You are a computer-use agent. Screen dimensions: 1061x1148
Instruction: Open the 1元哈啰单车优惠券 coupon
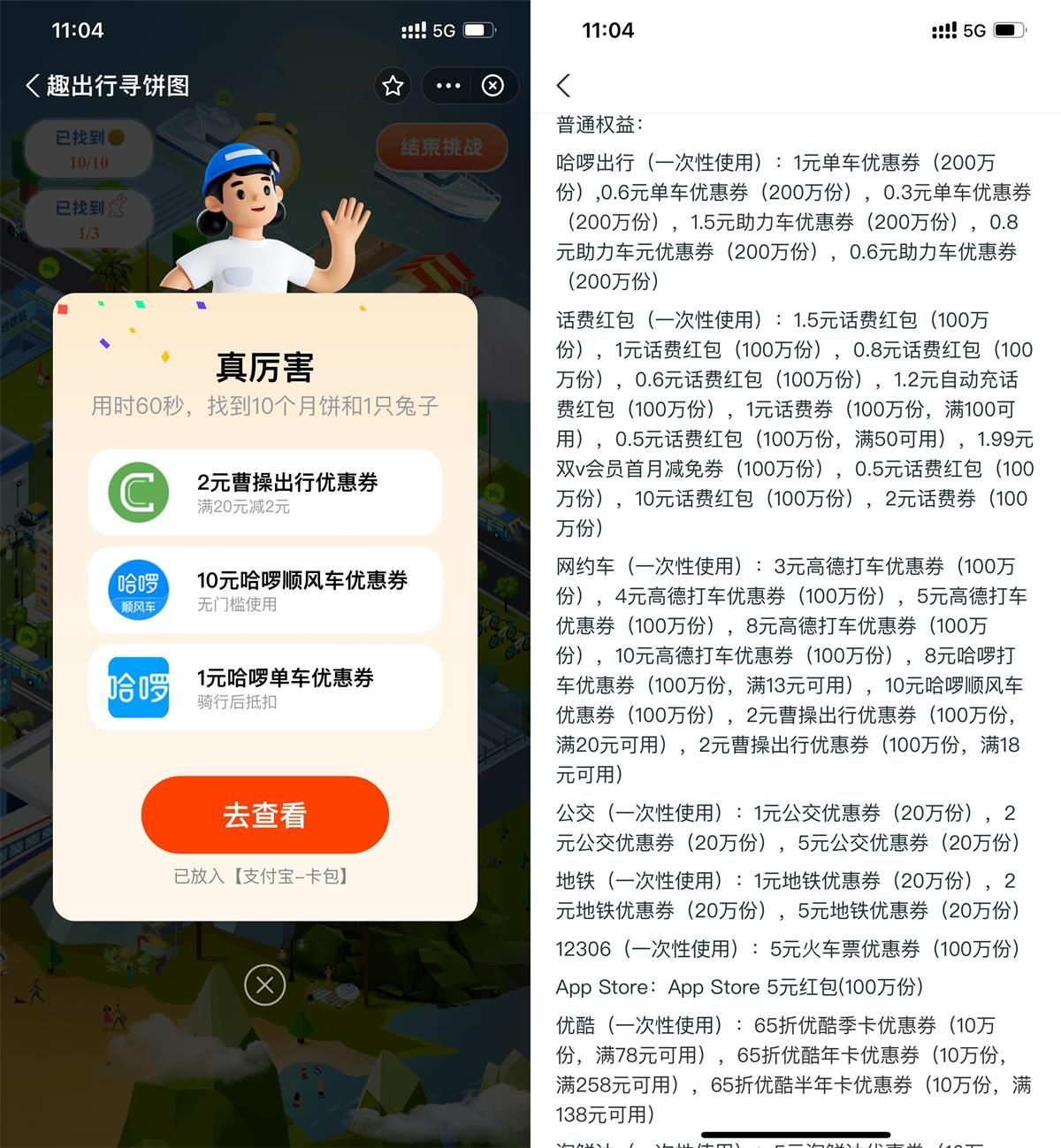[264, 687]
